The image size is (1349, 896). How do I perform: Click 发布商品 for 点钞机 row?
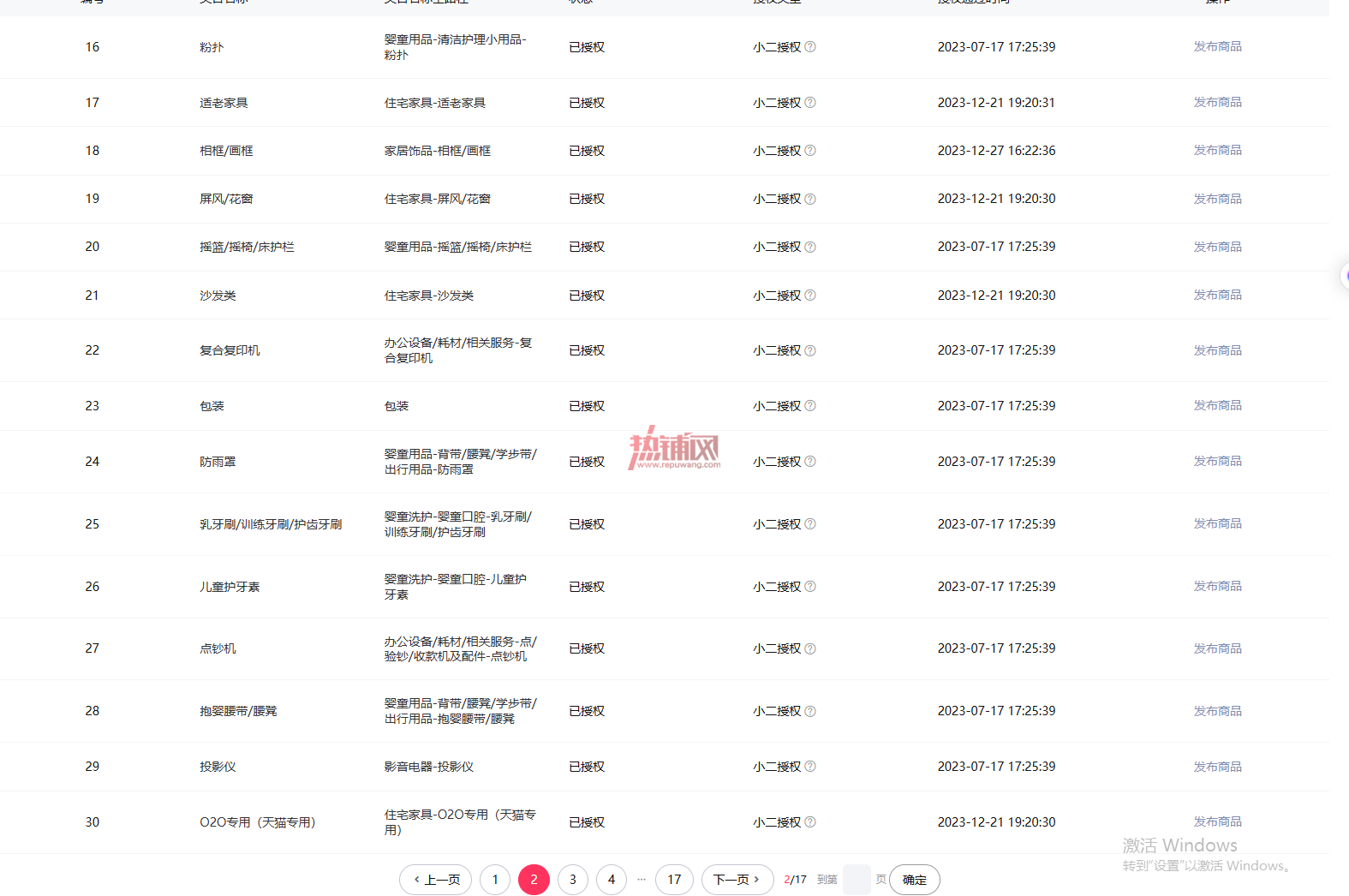pyautogui.click(x=1217, y=649)
